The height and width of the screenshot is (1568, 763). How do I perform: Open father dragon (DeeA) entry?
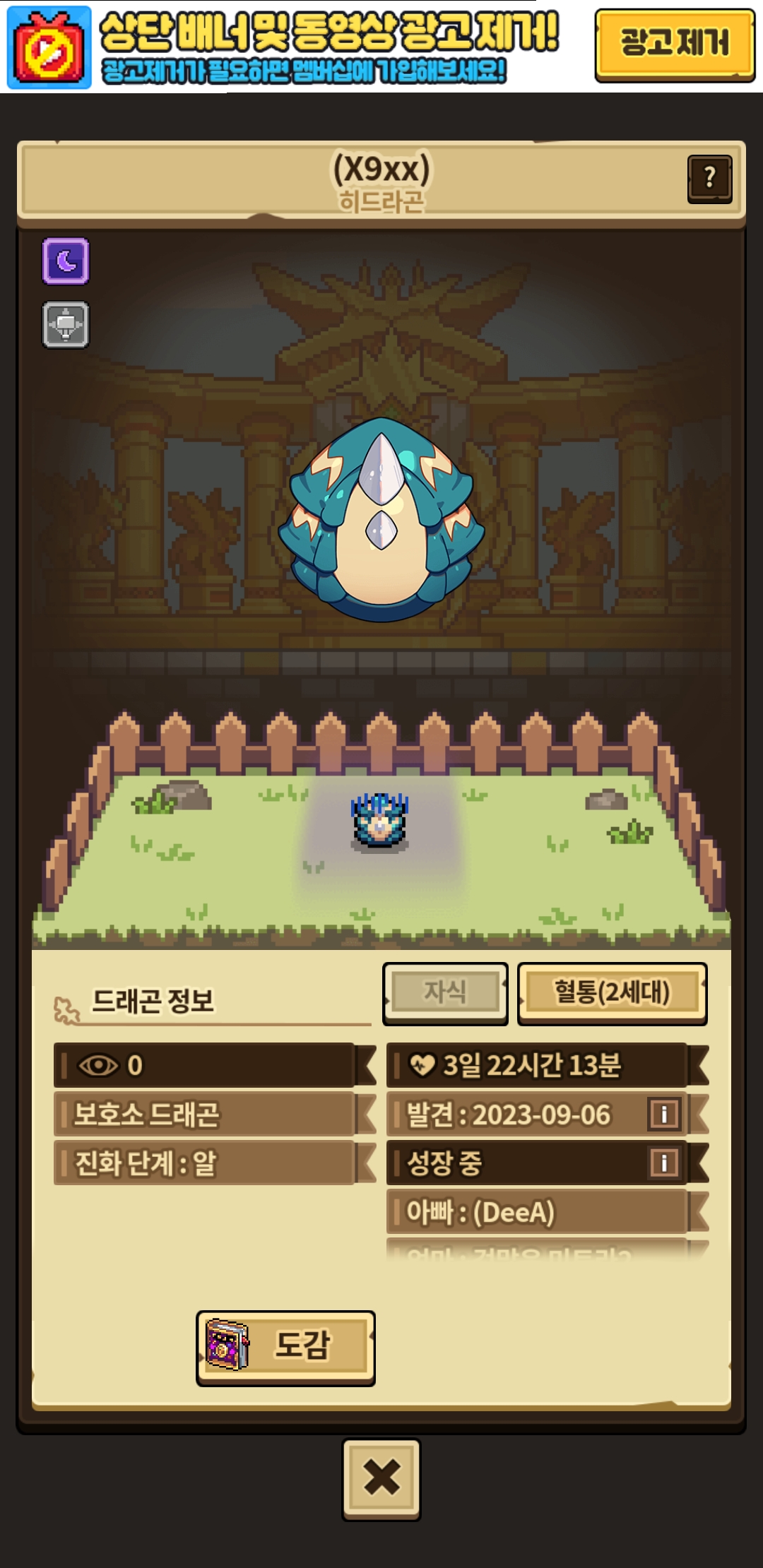537,1212
